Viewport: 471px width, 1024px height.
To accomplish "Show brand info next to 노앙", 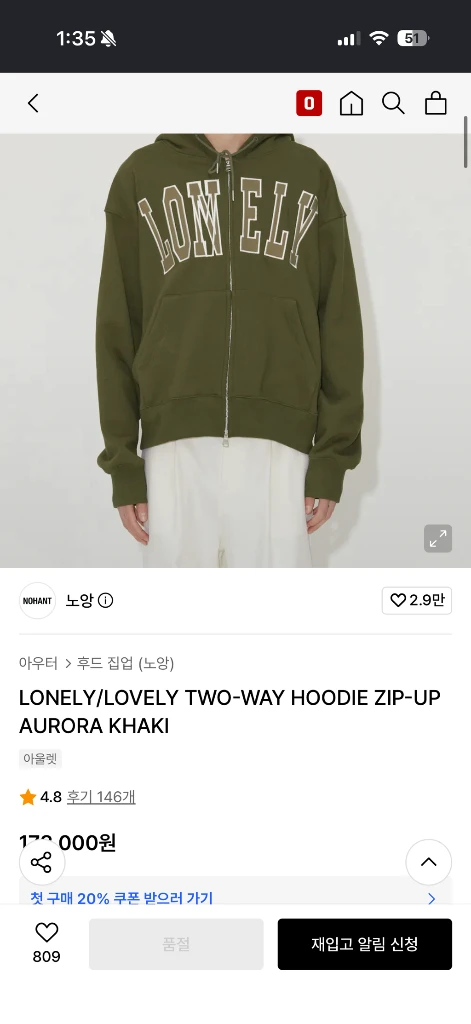I will 106,600.
